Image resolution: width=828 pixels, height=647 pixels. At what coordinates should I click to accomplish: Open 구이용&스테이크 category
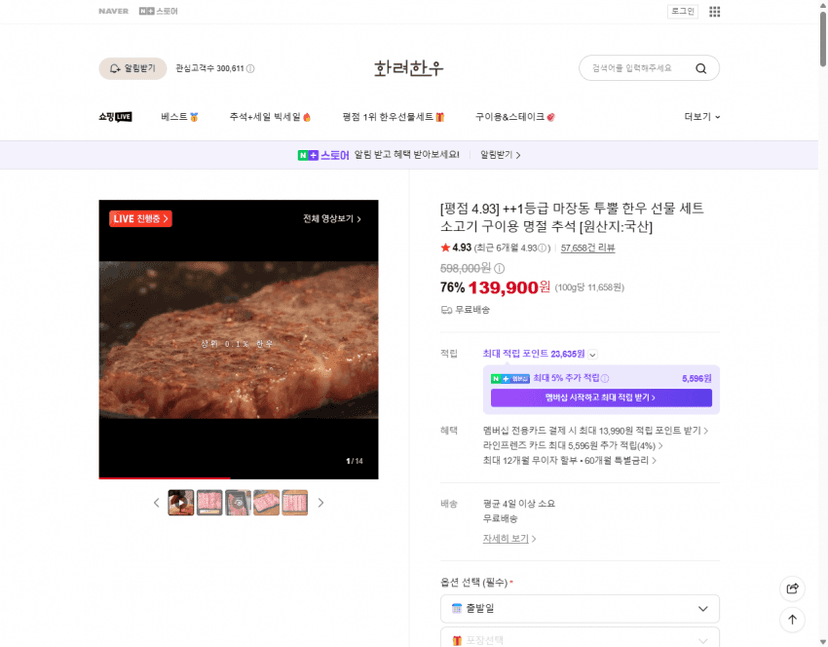pos(515,117)
